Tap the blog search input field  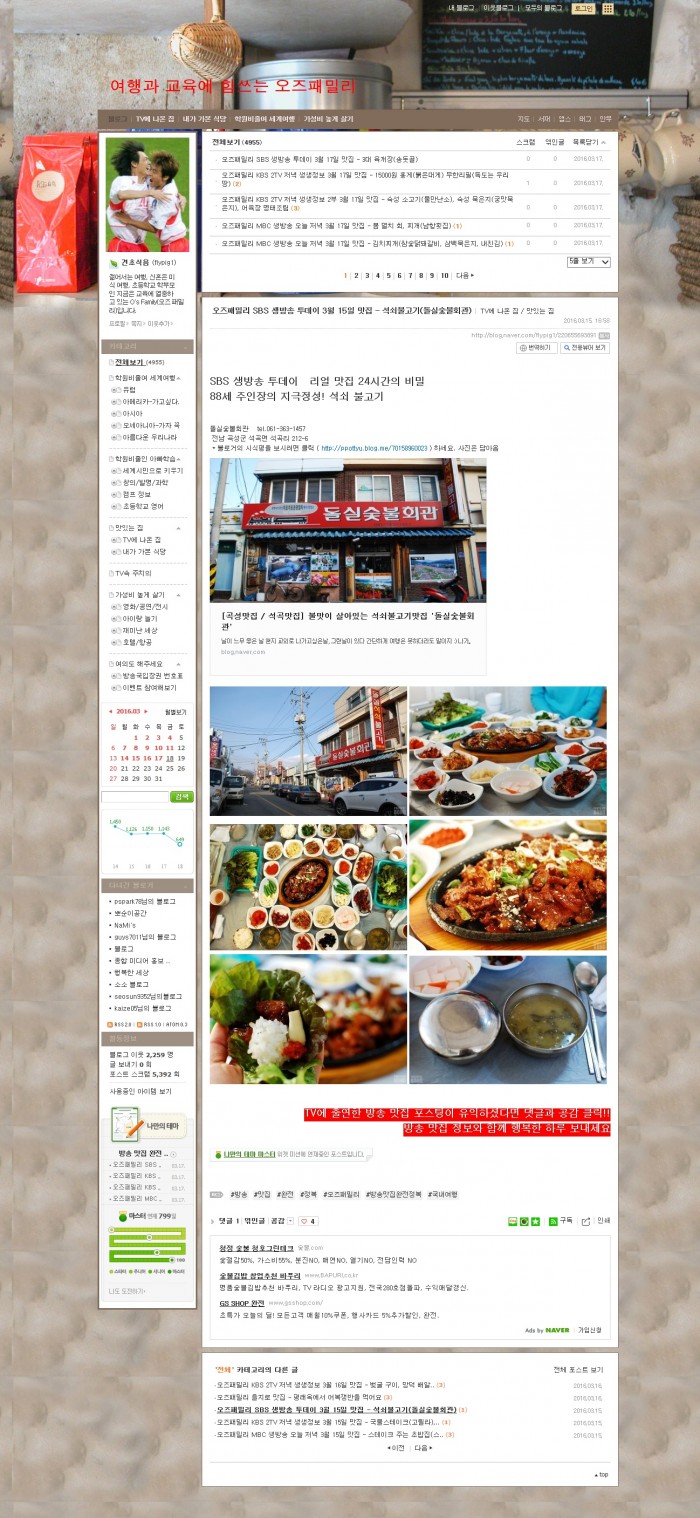[134, 797]
